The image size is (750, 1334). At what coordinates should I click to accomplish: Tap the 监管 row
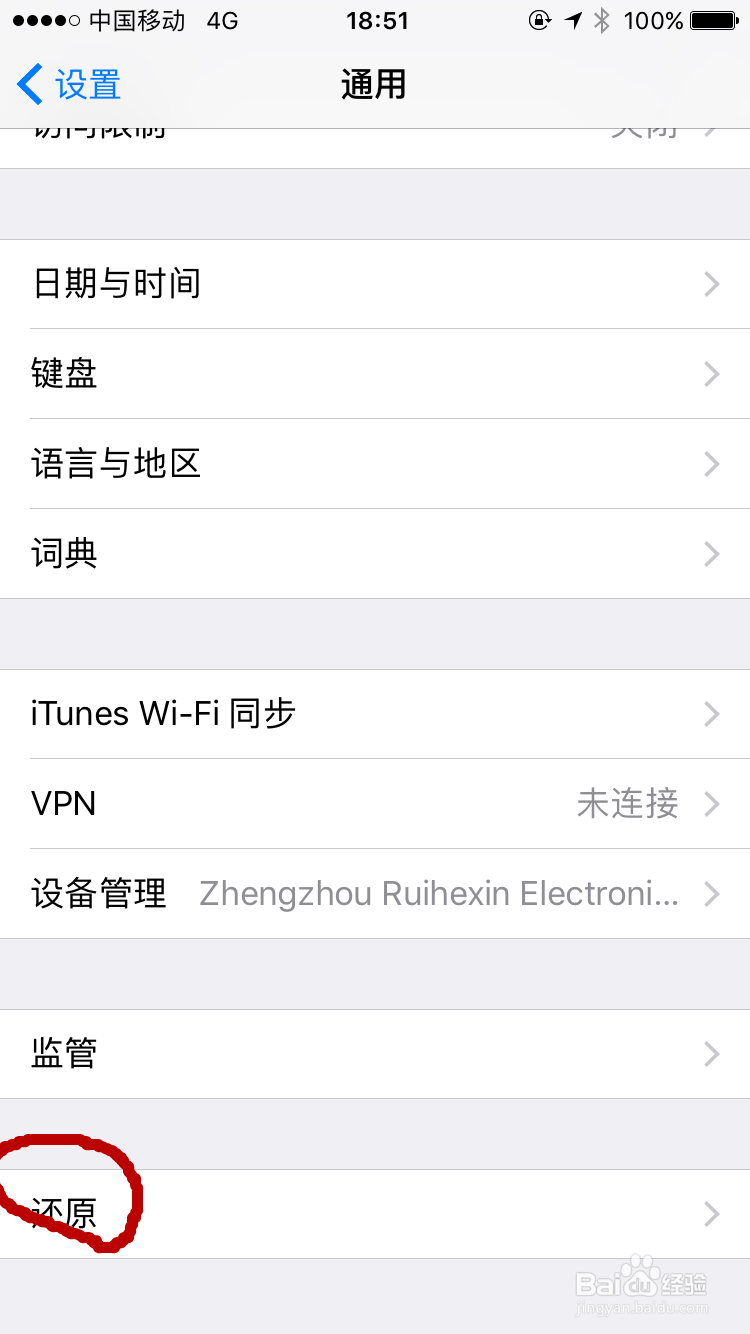click(375, 1054)
